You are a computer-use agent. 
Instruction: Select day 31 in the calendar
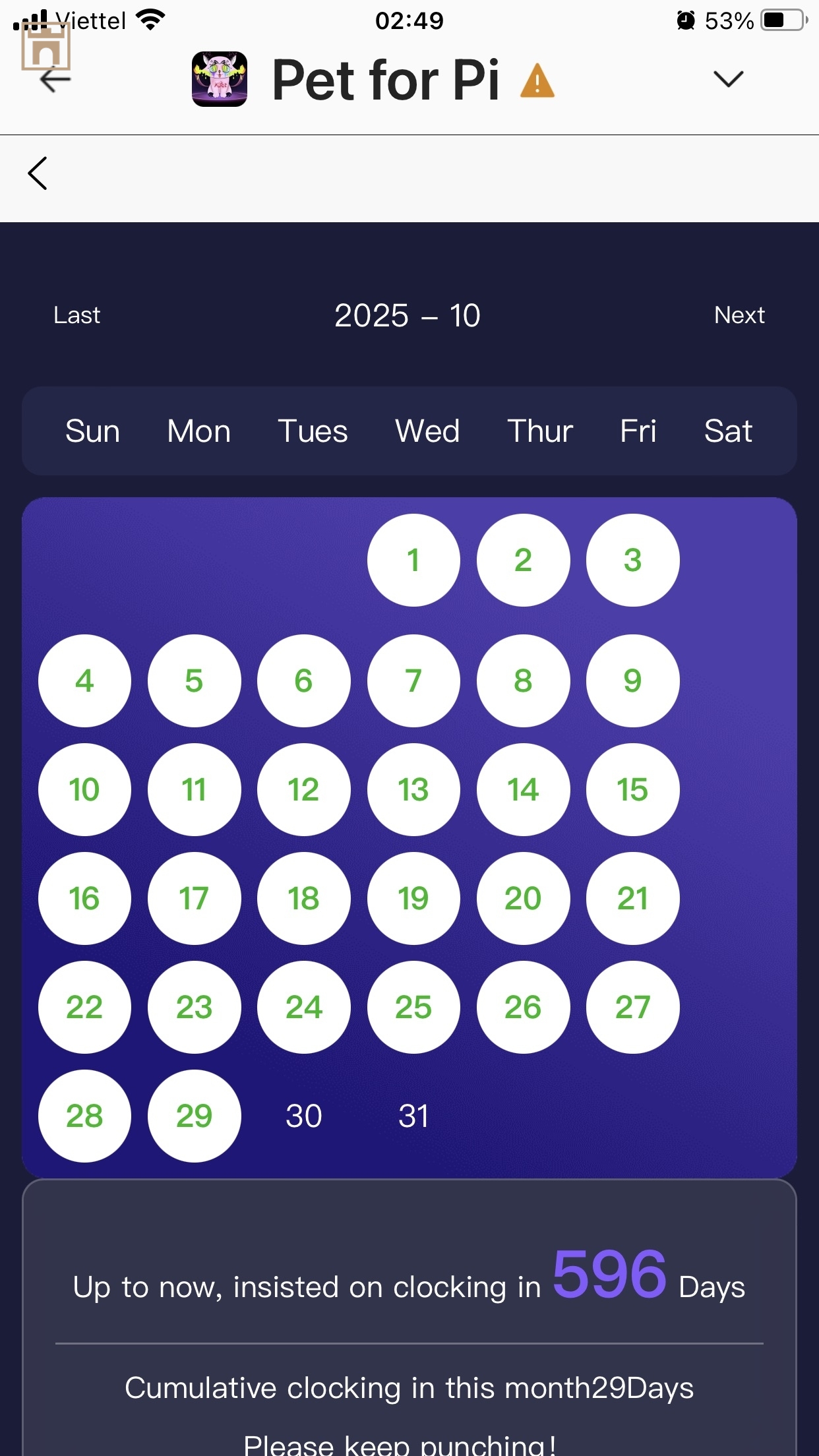[x=413, y=1116]
